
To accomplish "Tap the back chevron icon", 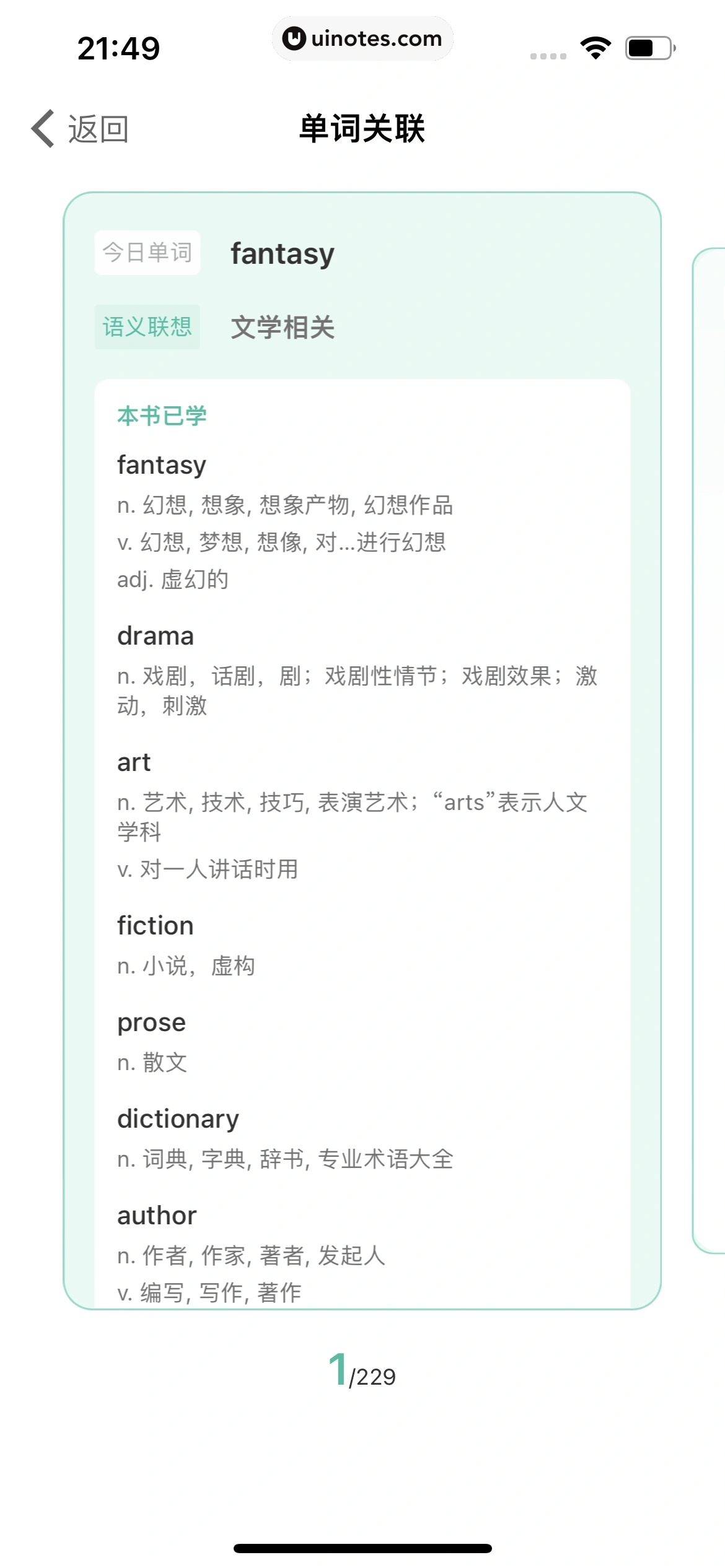I will coord(41,128).
